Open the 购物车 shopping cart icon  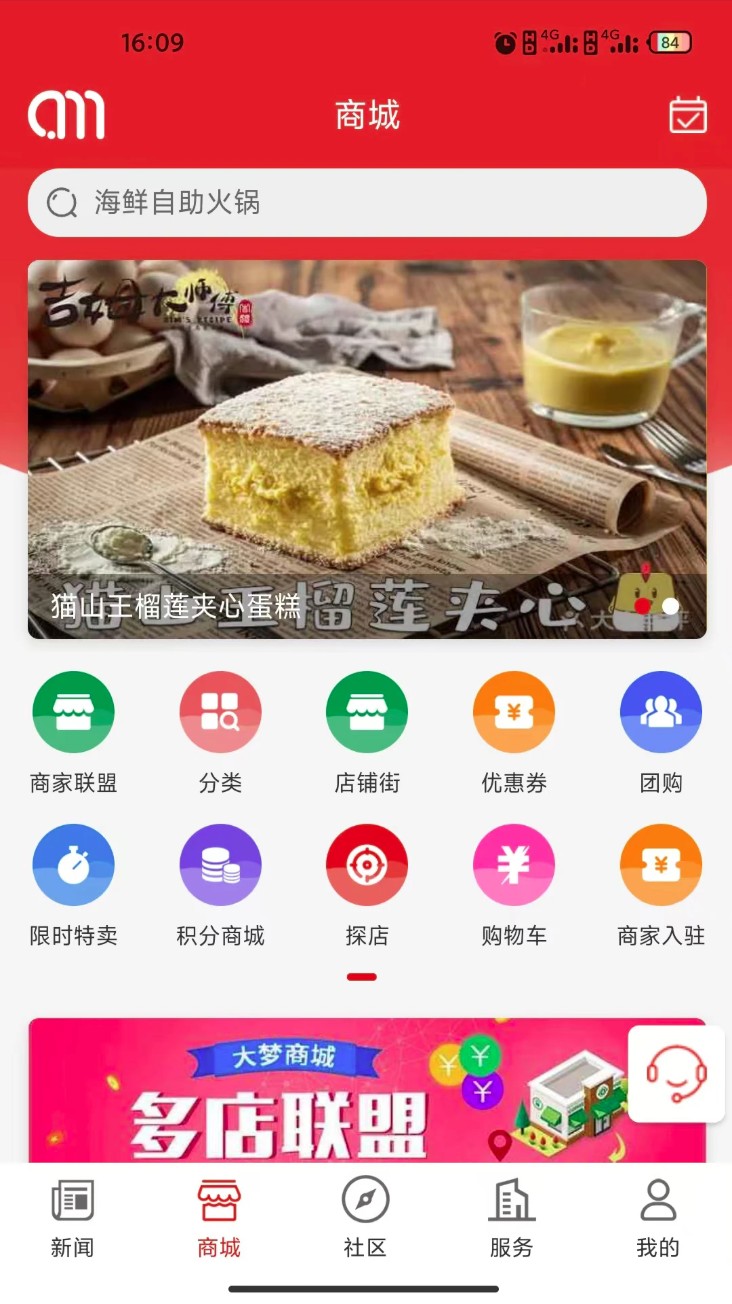pyautogui.click(x=513, y=865)
